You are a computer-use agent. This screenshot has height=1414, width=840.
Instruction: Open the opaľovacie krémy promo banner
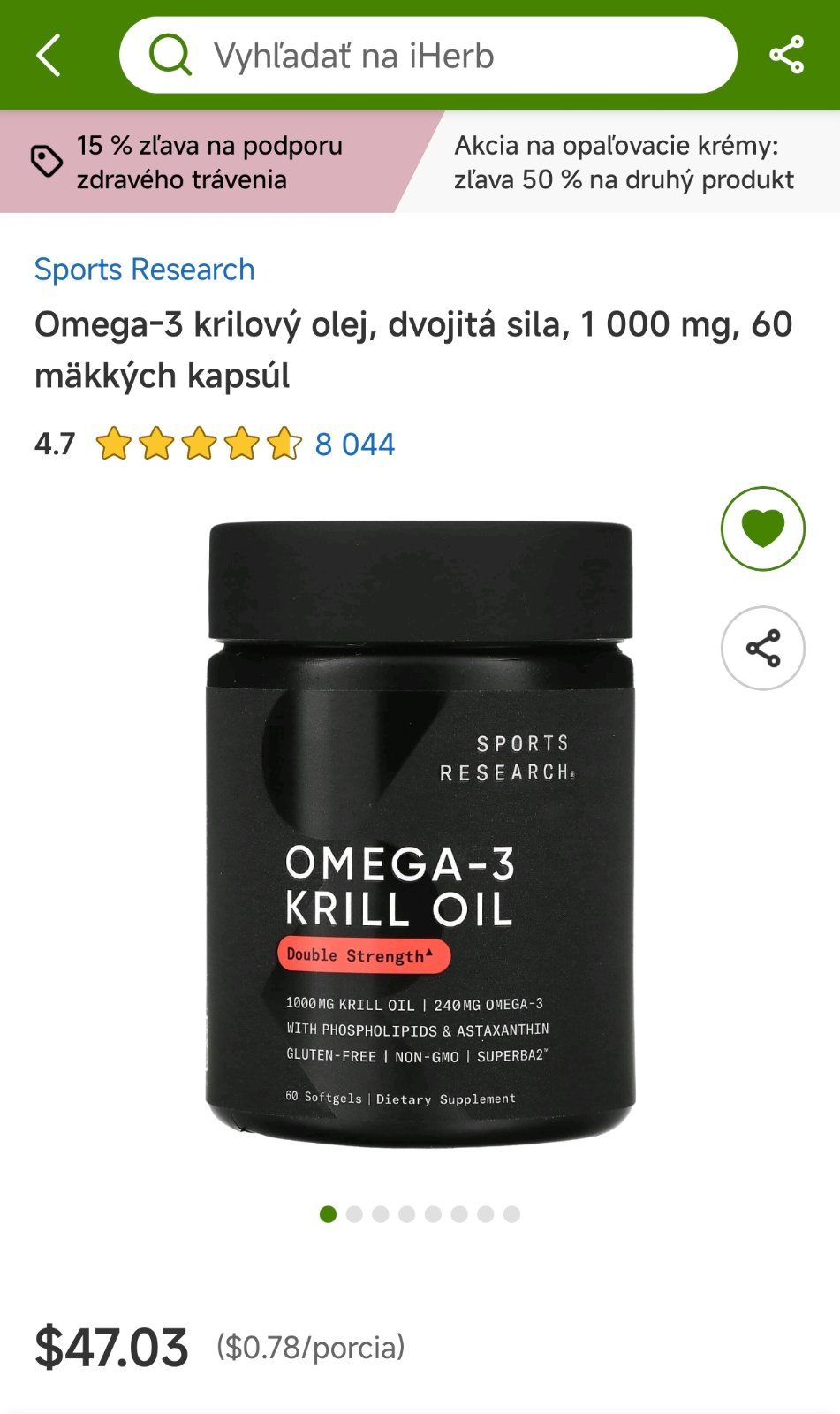pos(624,163)
